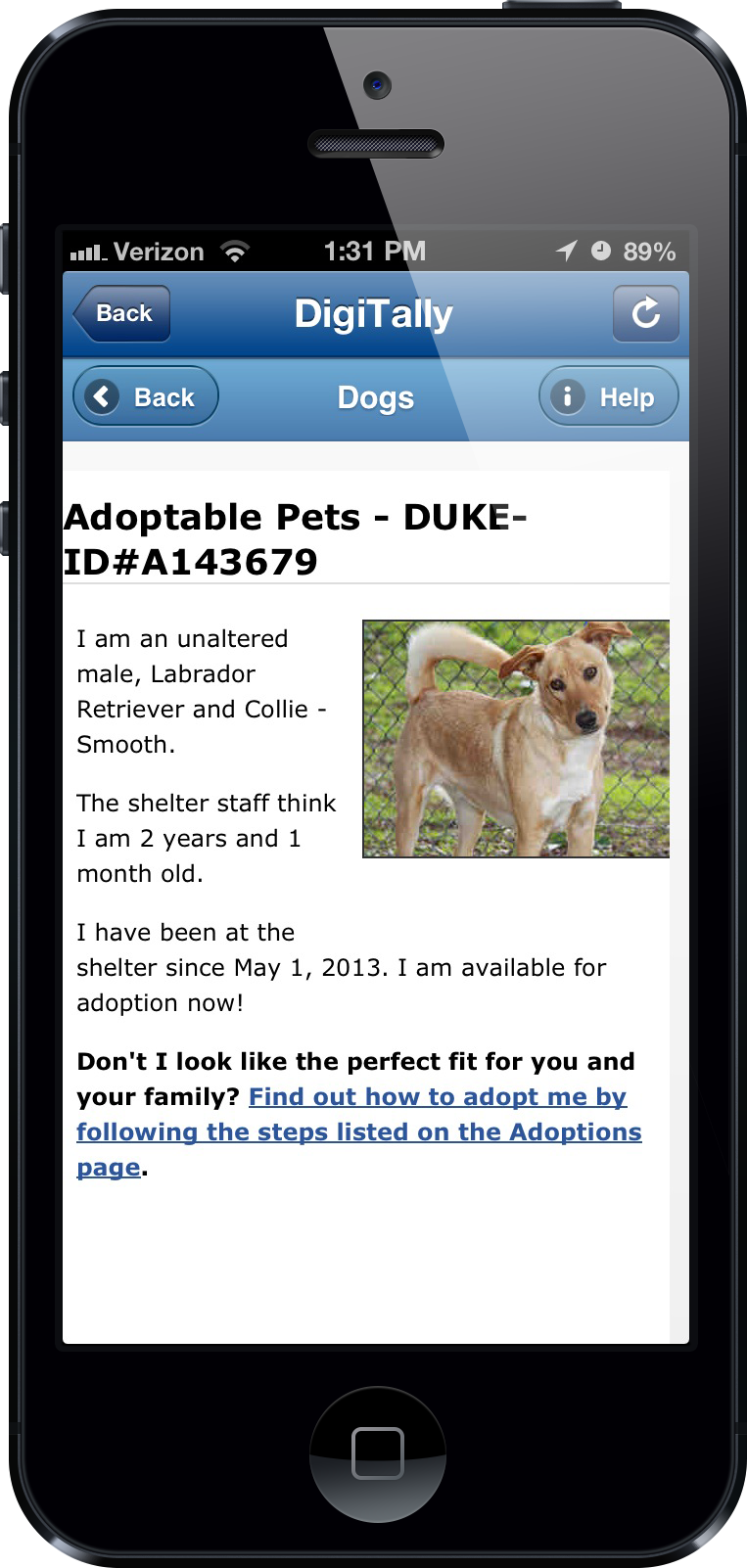Image resolution: width=747 pixels, height=1568 pixels.
Task: Reload the page with the refresh icon
Action: coord(645,314)
